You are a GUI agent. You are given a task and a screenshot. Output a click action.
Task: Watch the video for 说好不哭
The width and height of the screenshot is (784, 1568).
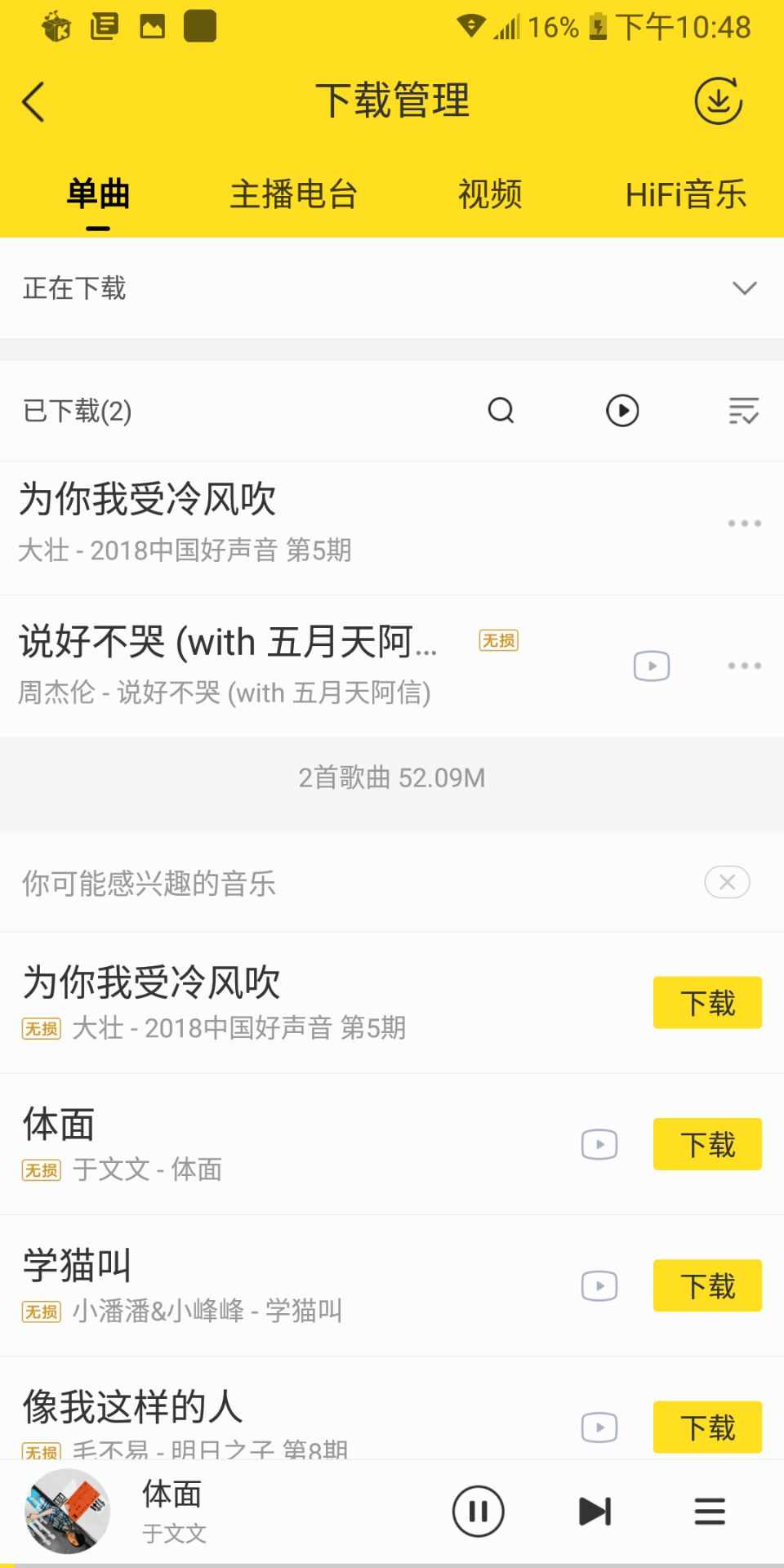[652, 666]
